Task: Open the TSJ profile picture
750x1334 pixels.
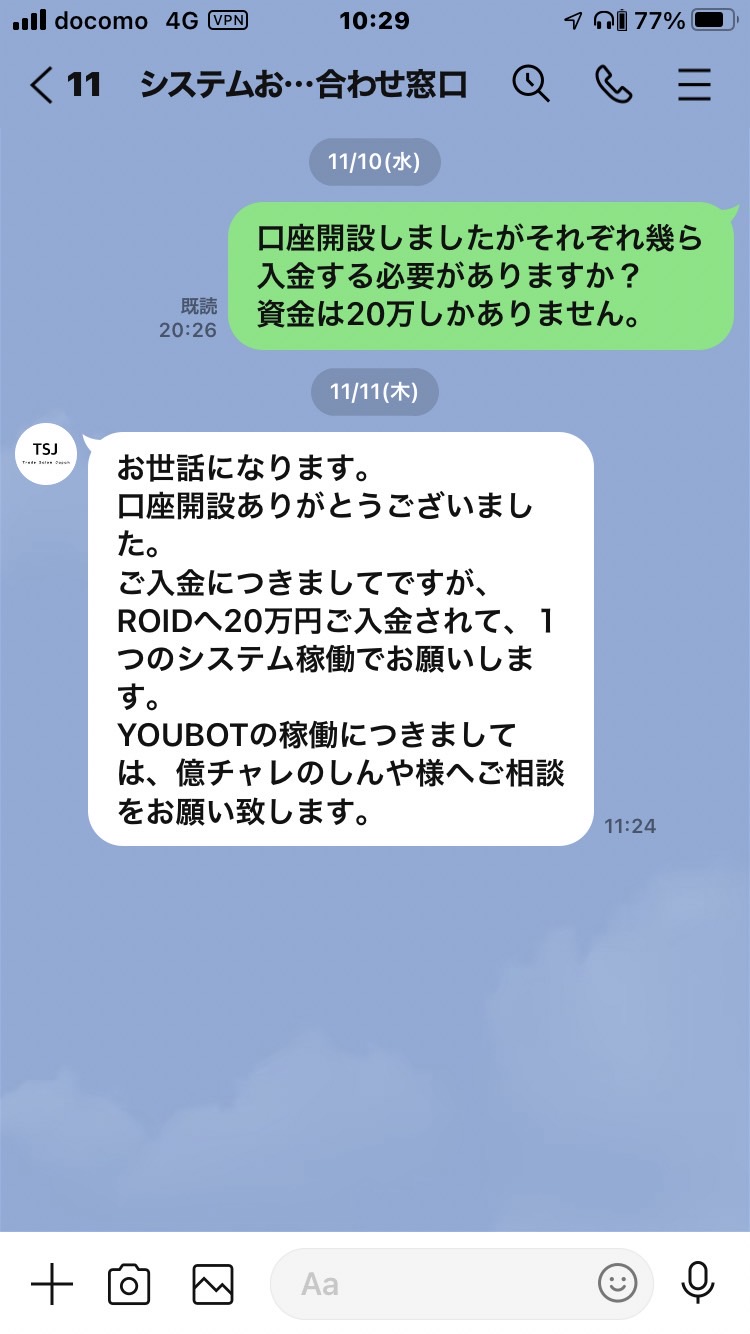Action: [46, 455]
